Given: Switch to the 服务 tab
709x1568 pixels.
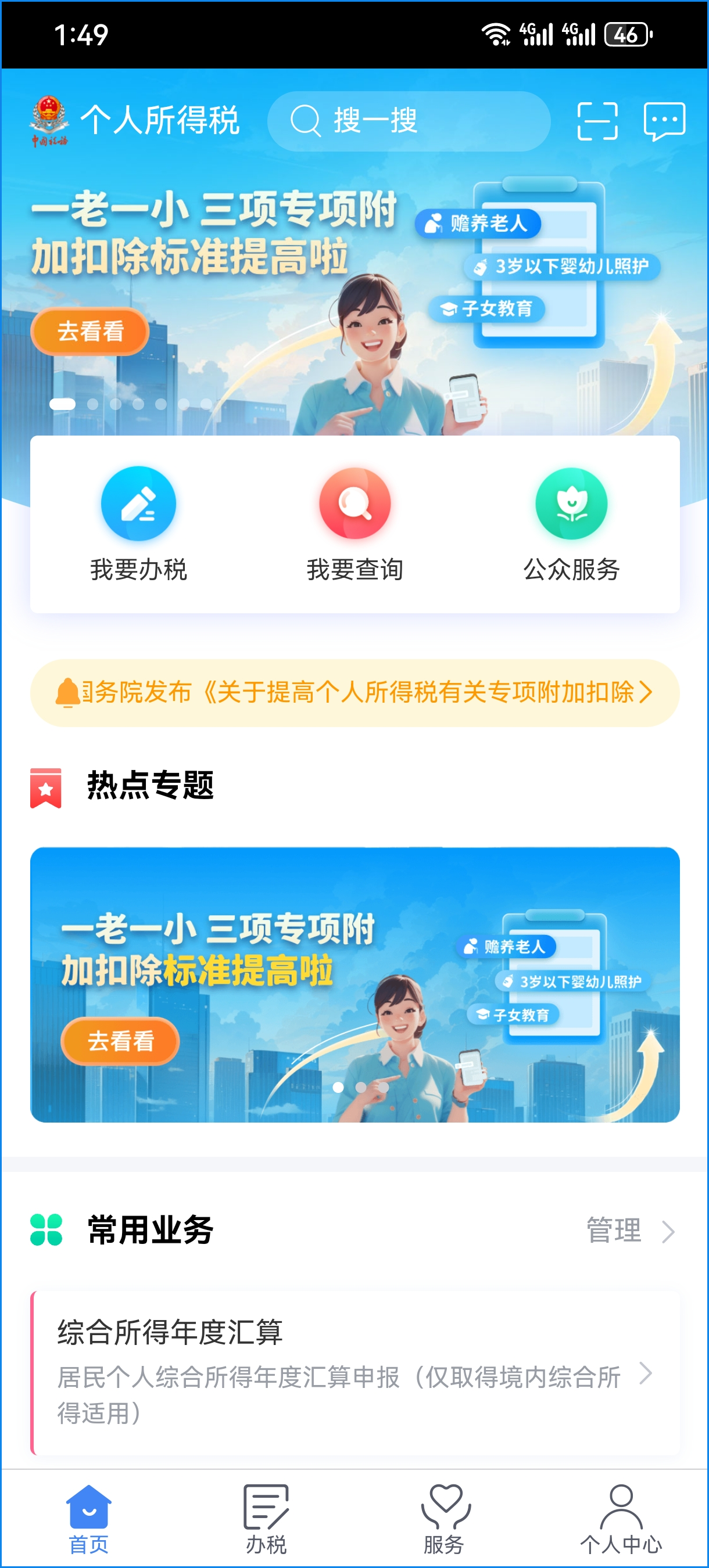Looking at the screenshot, I should 444,1518.
